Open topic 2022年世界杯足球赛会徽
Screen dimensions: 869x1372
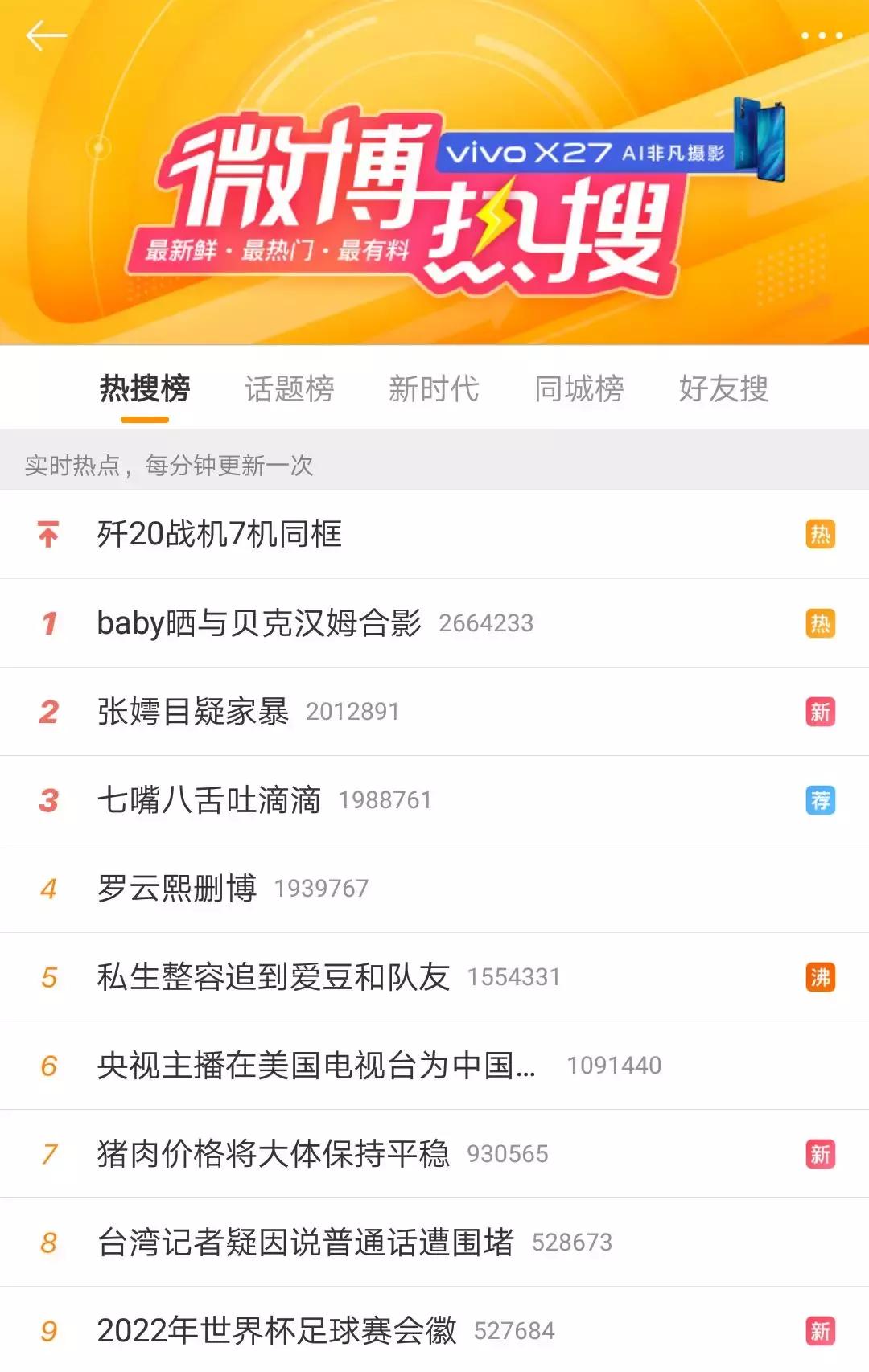click(277, 1331)
